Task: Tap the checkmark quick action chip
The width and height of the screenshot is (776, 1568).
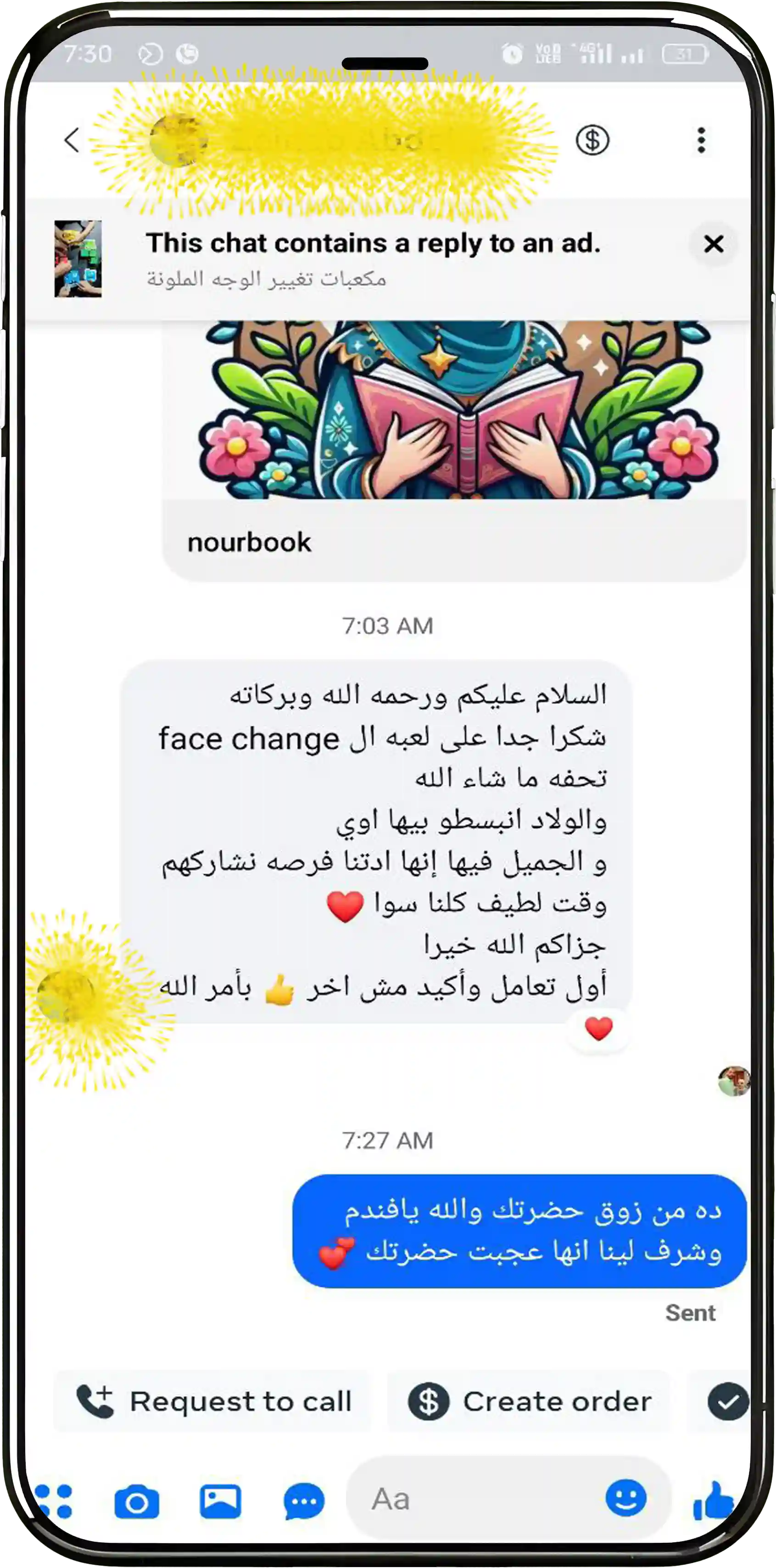Action: [727, 1401]
